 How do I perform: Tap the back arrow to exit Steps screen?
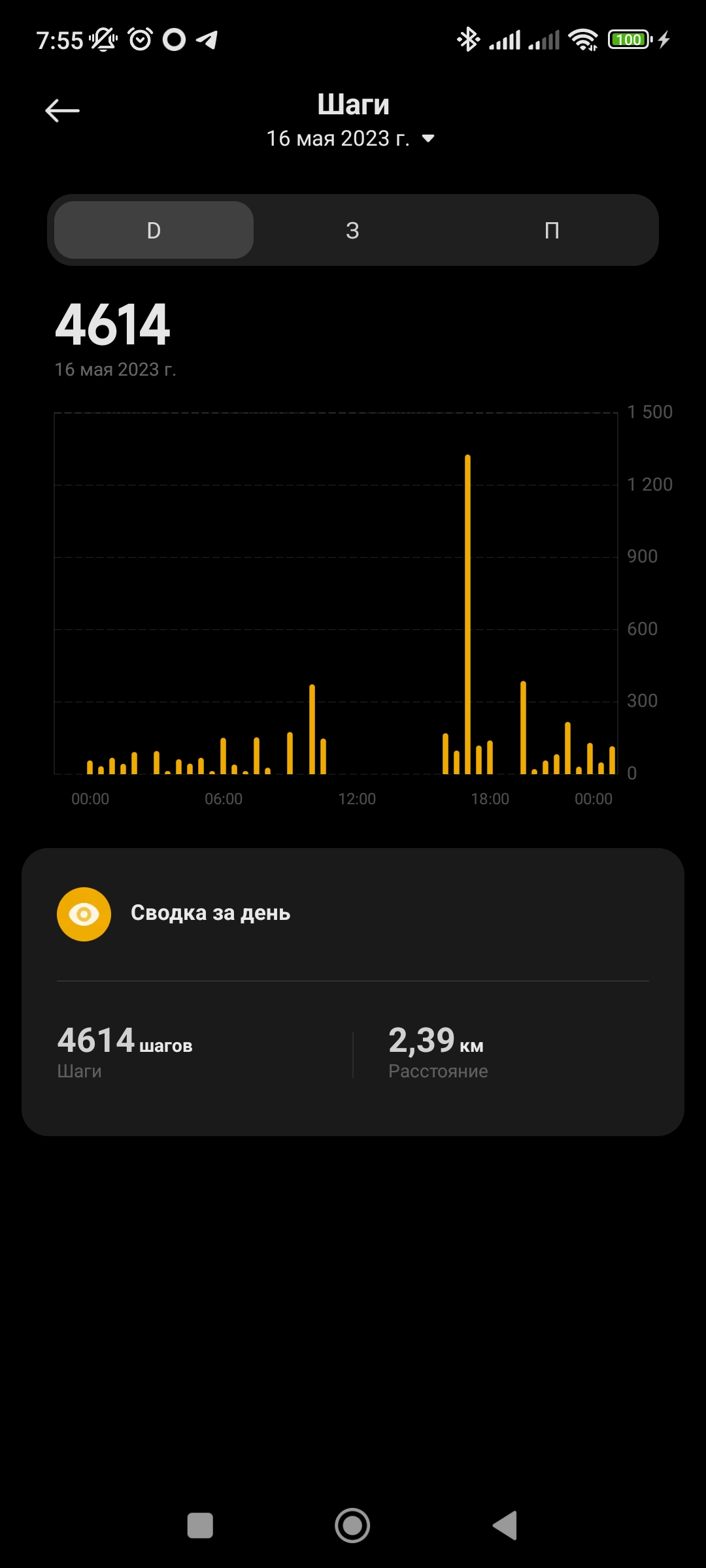pyautogui.click(x=63, y=110)
